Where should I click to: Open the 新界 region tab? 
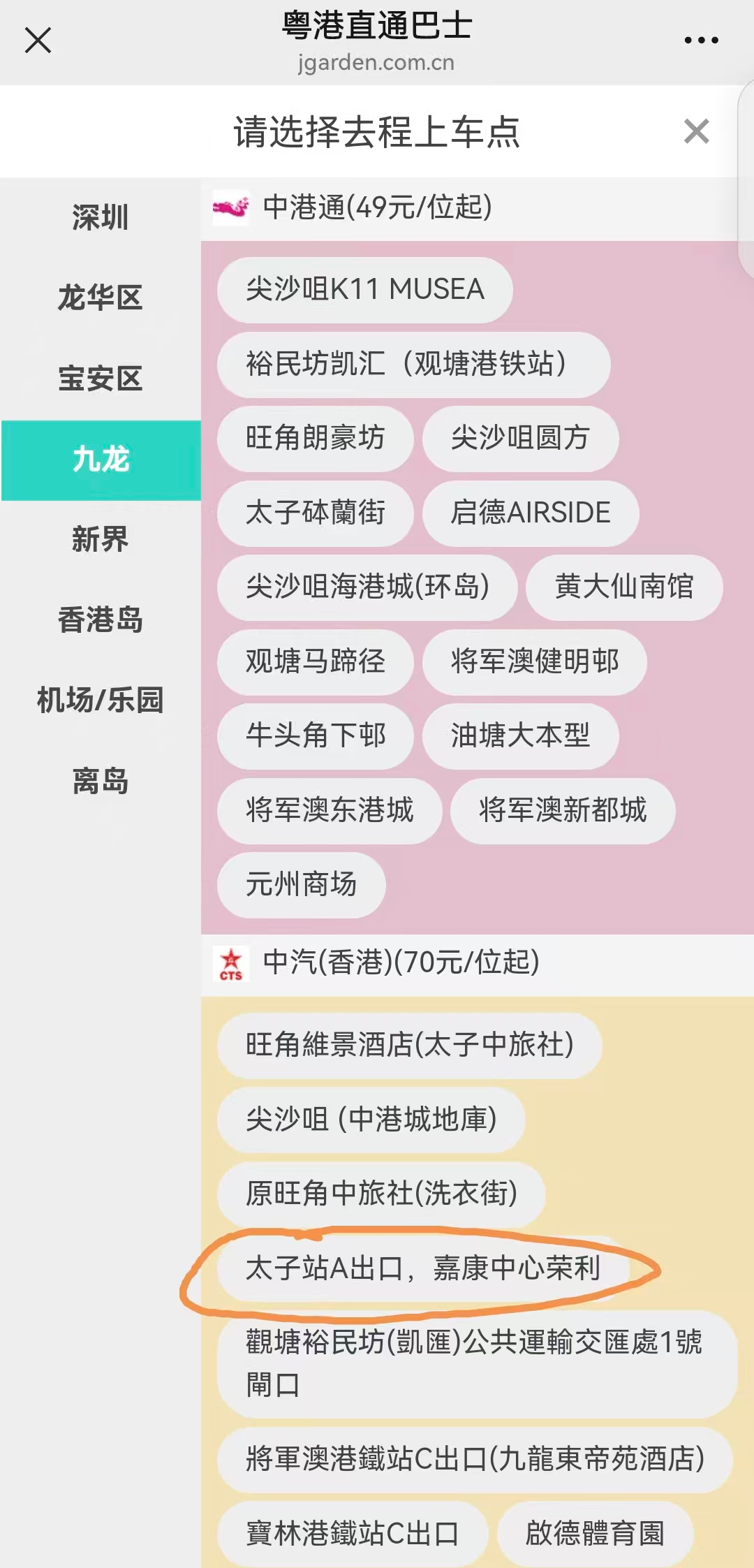pos(101,540)
